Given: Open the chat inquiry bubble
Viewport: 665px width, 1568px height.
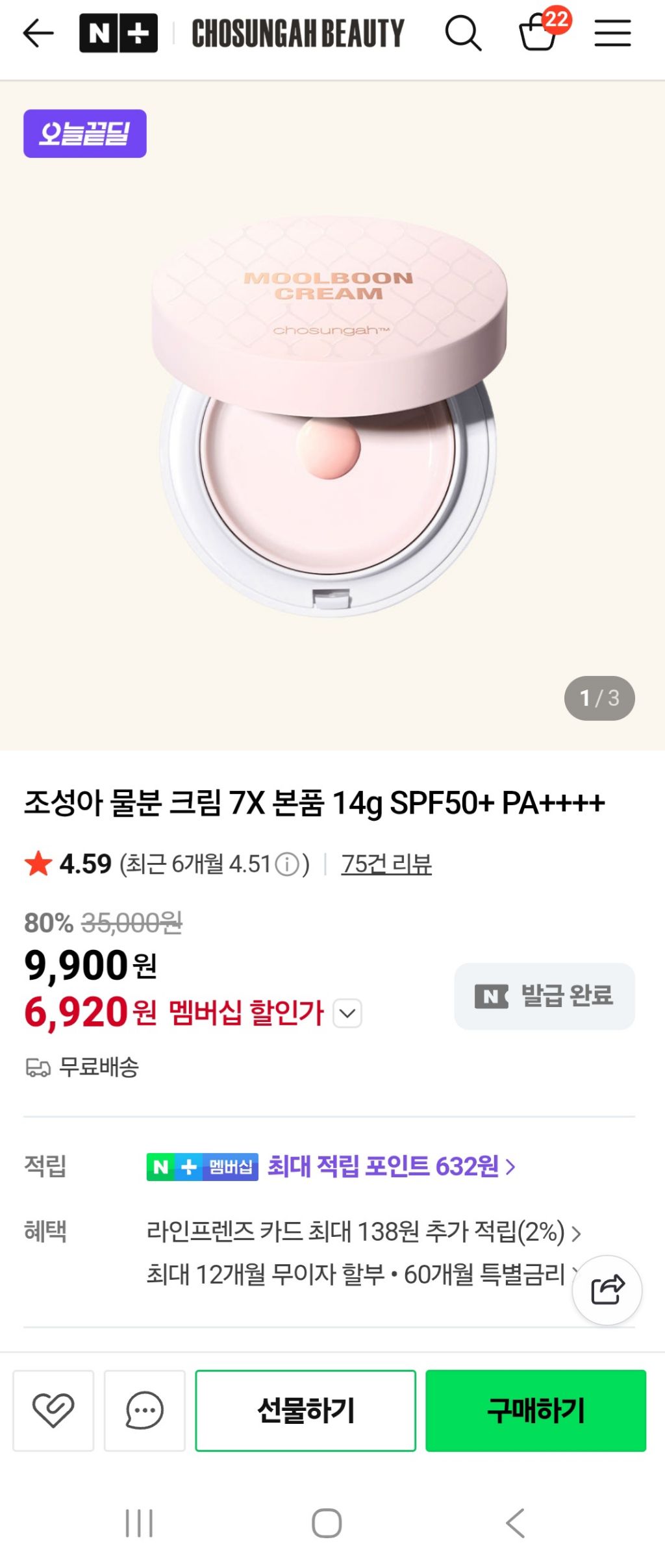Looking at the screenshot, I should (144, 1410).
